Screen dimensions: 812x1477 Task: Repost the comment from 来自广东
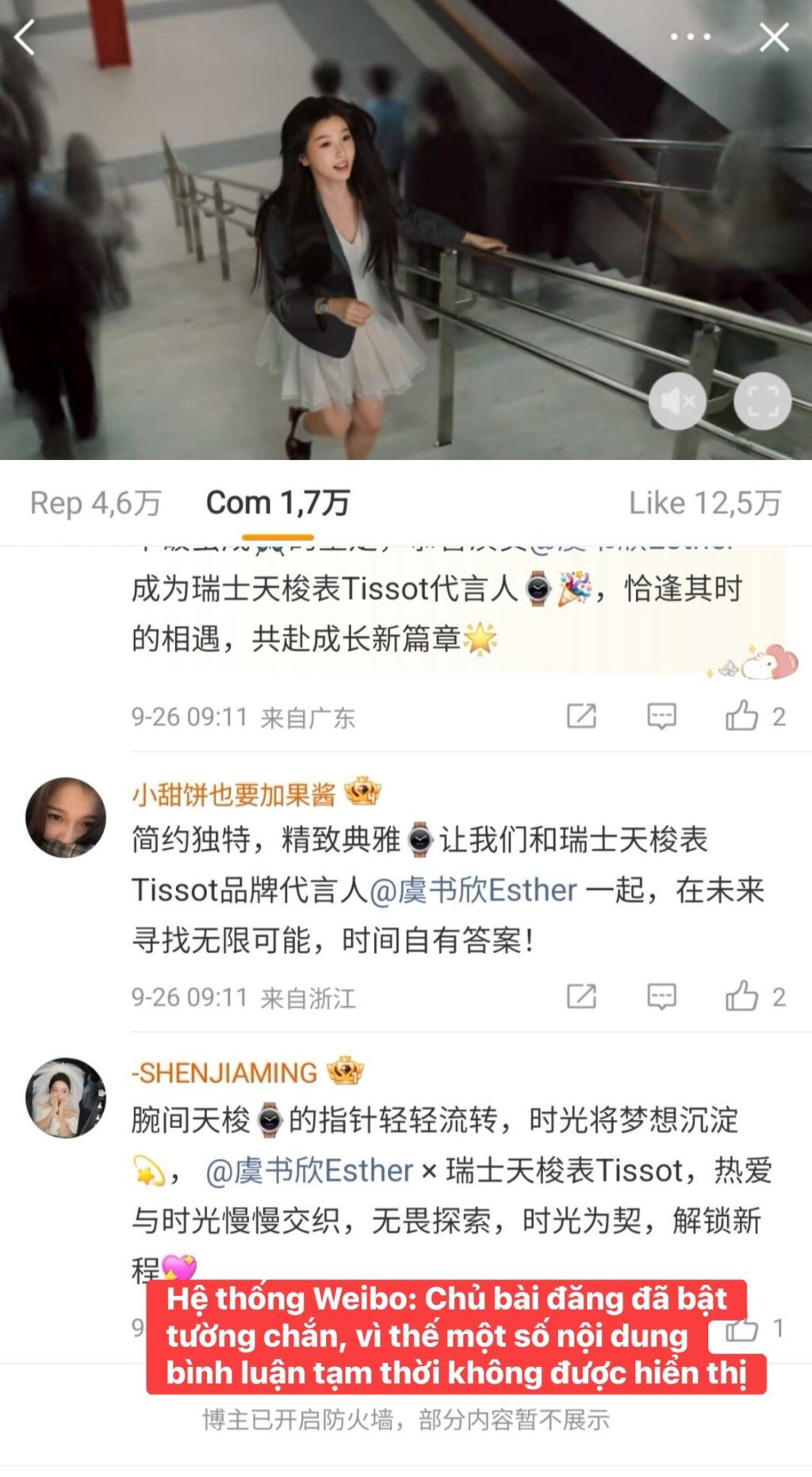[581, 715]
